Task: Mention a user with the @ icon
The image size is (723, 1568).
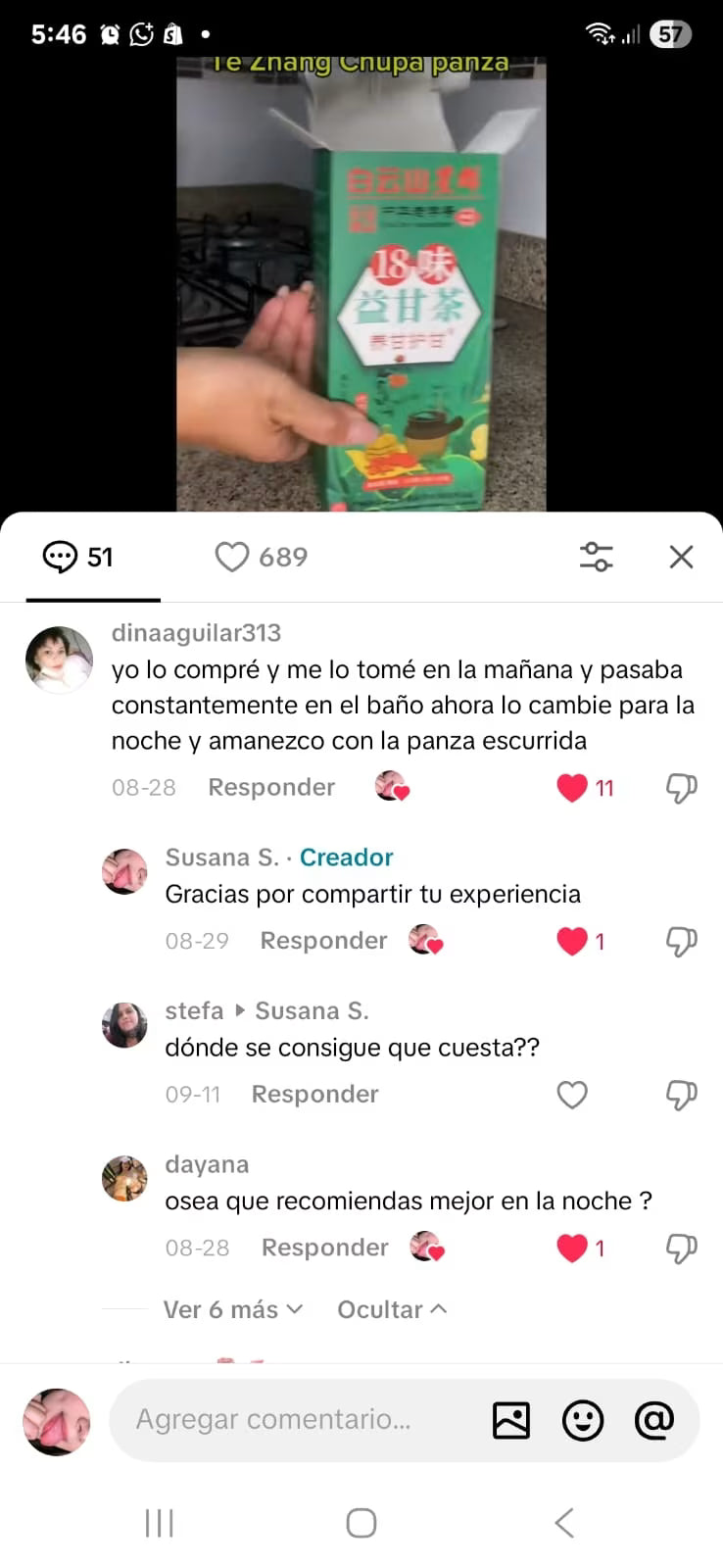Action: click(x=654, y=1420)
